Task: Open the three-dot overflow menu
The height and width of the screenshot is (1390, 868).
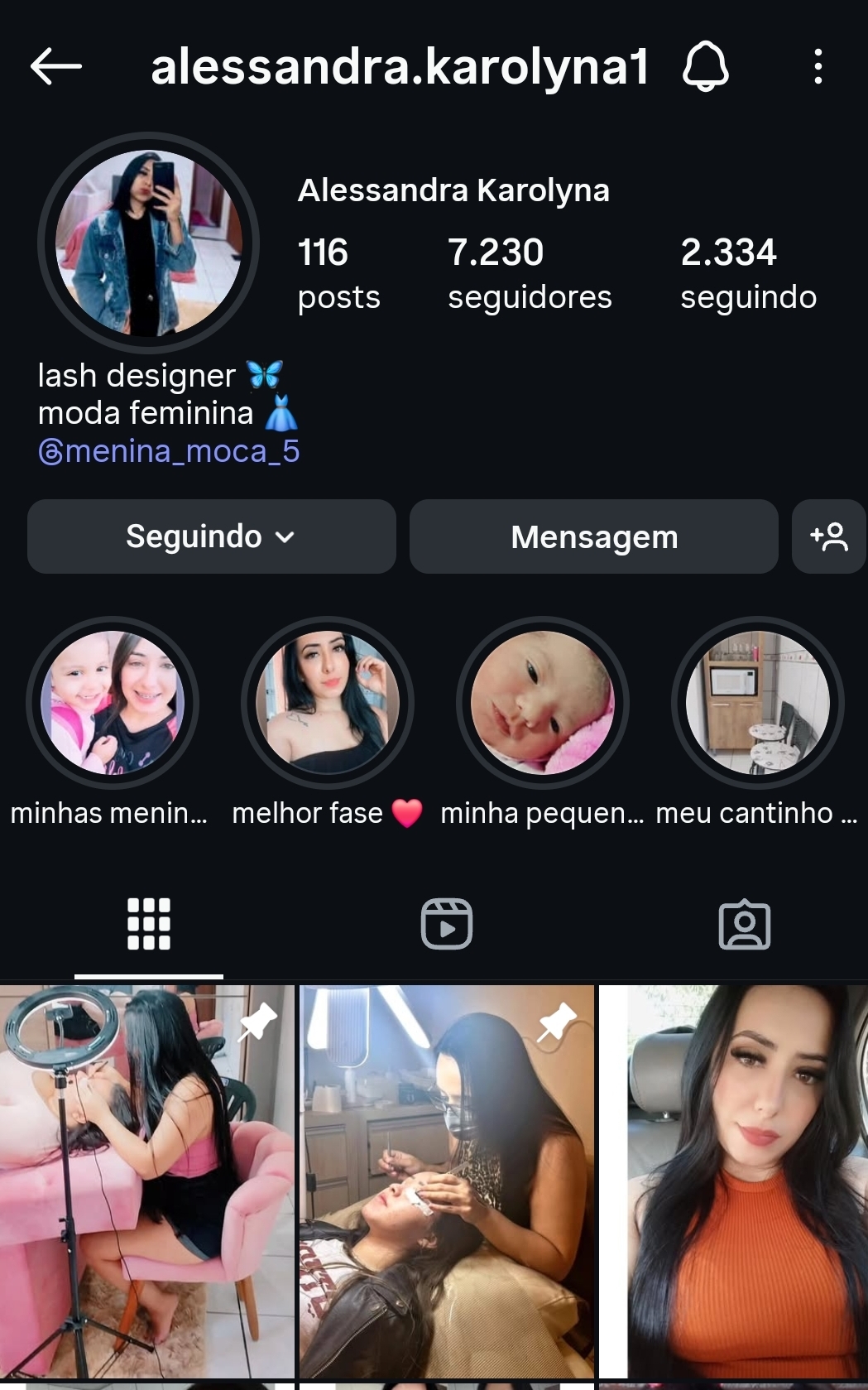Action: (x=818, y=66)
